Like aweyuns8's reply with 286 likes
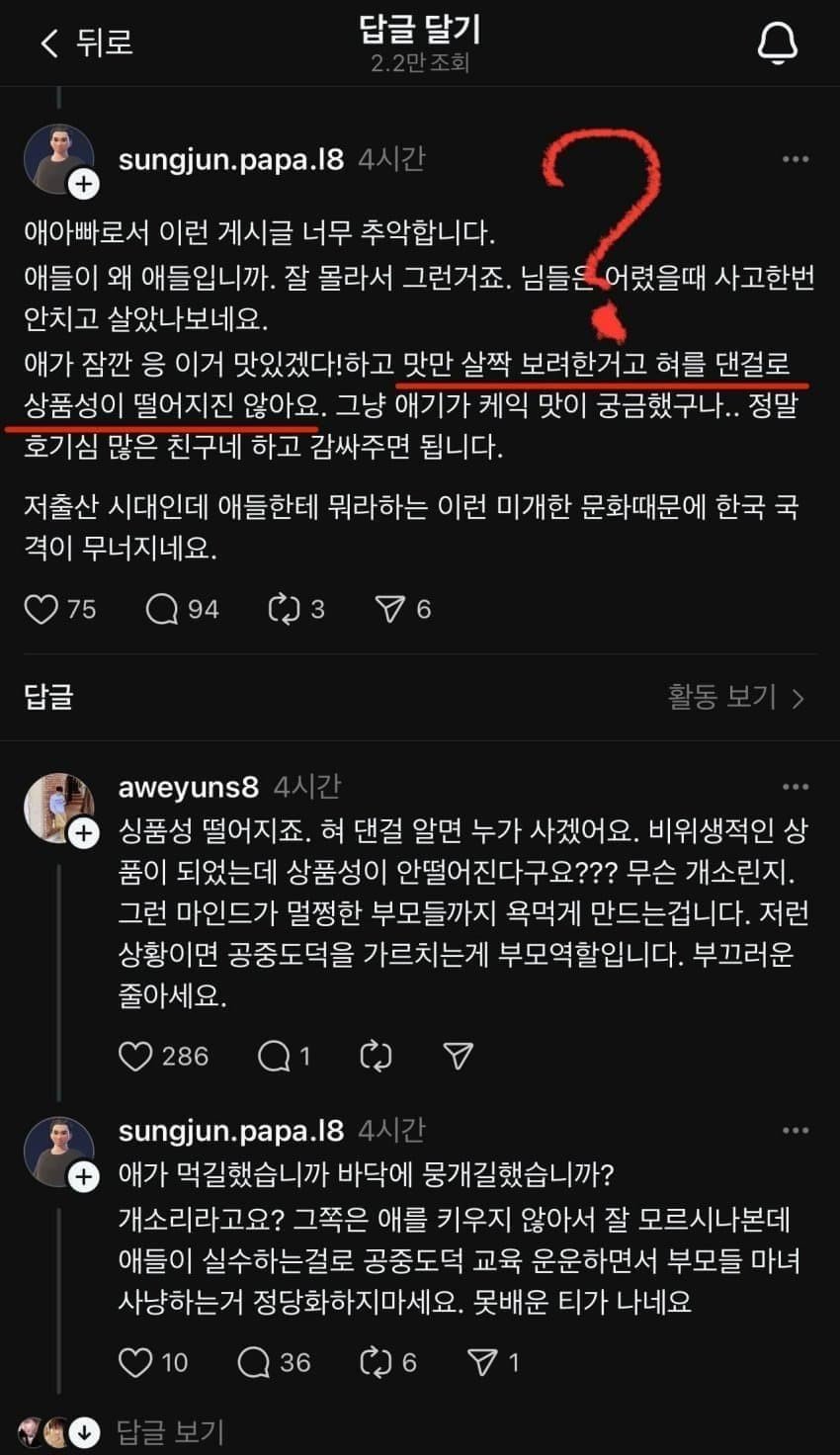The width and height of the screenshot is (840, 1455). point(135,1057)
